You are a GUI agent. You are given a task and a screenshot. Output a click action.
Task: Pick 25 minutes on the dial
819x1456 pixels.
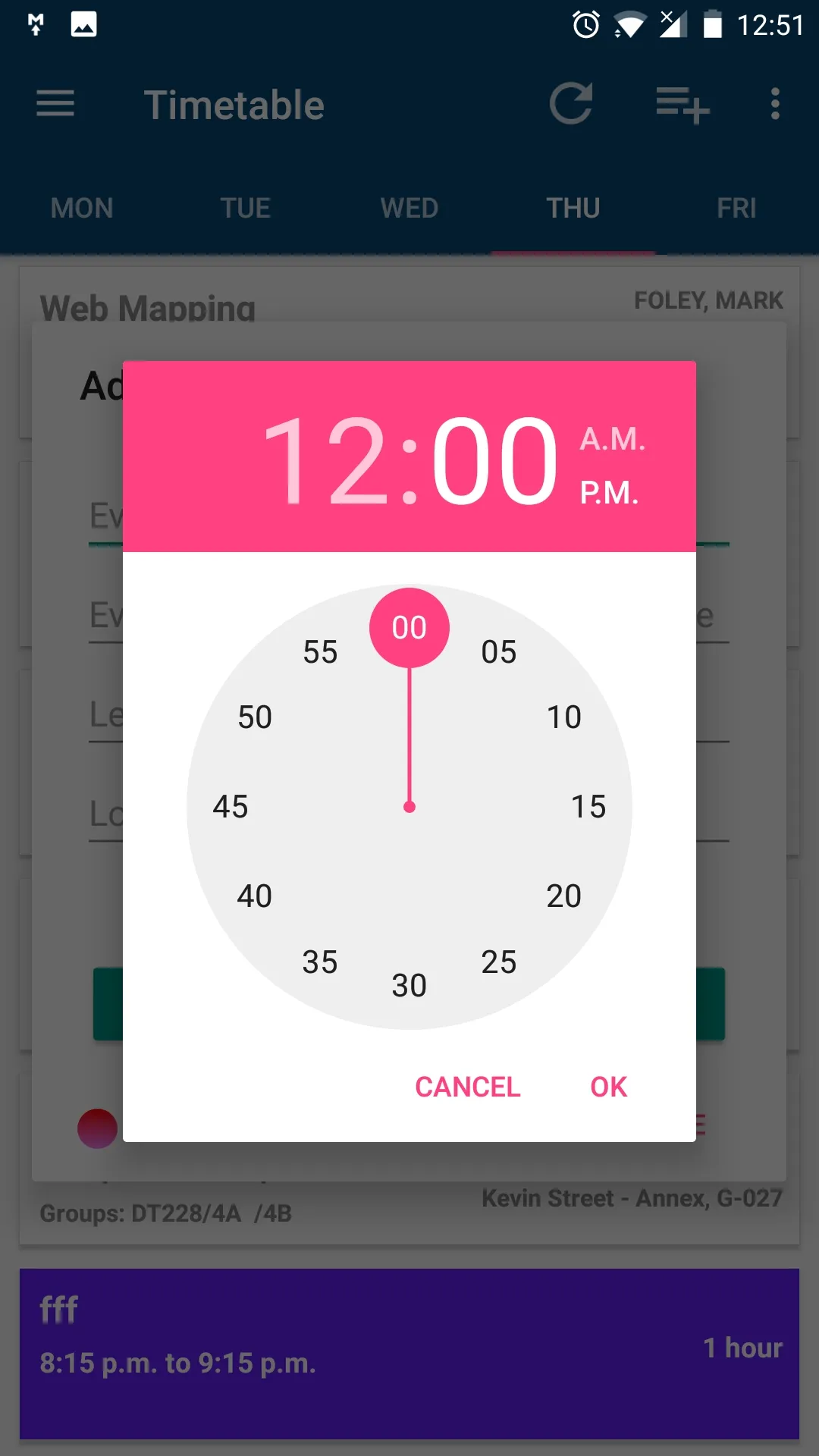[x=499, y=962]
